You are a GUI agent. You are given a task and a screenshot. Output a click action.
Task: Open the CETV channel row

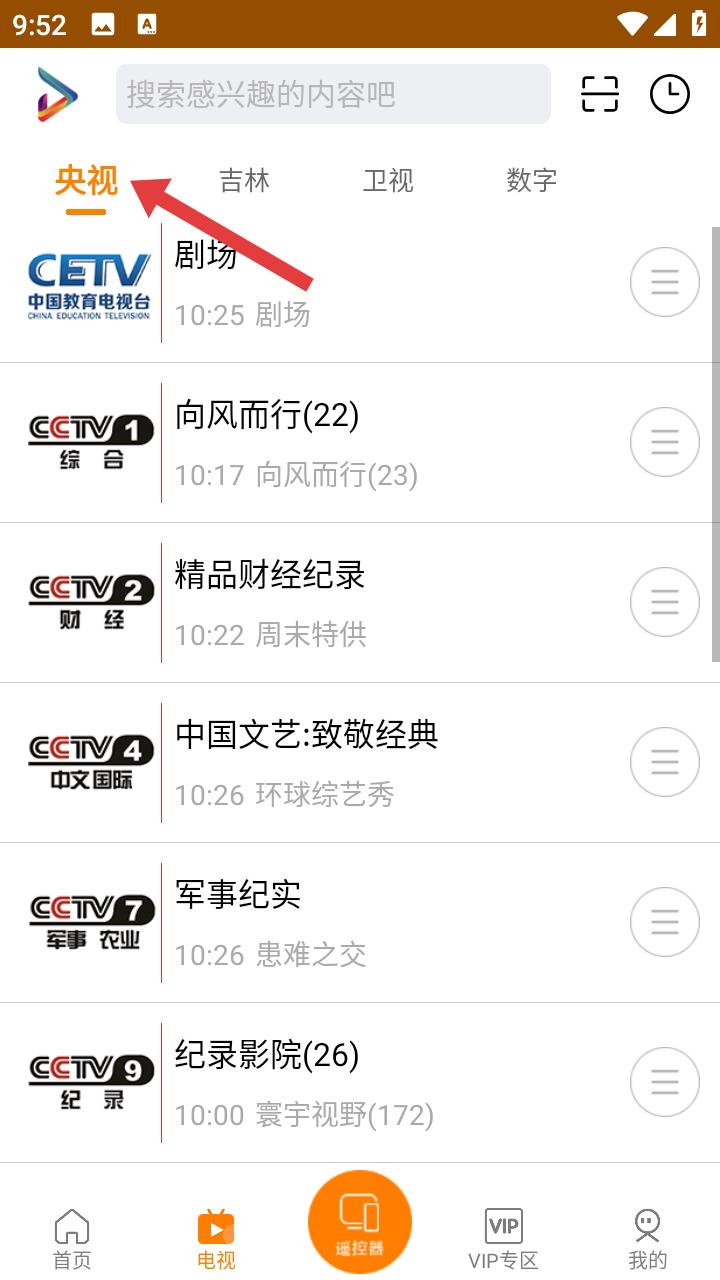[360, 284]
